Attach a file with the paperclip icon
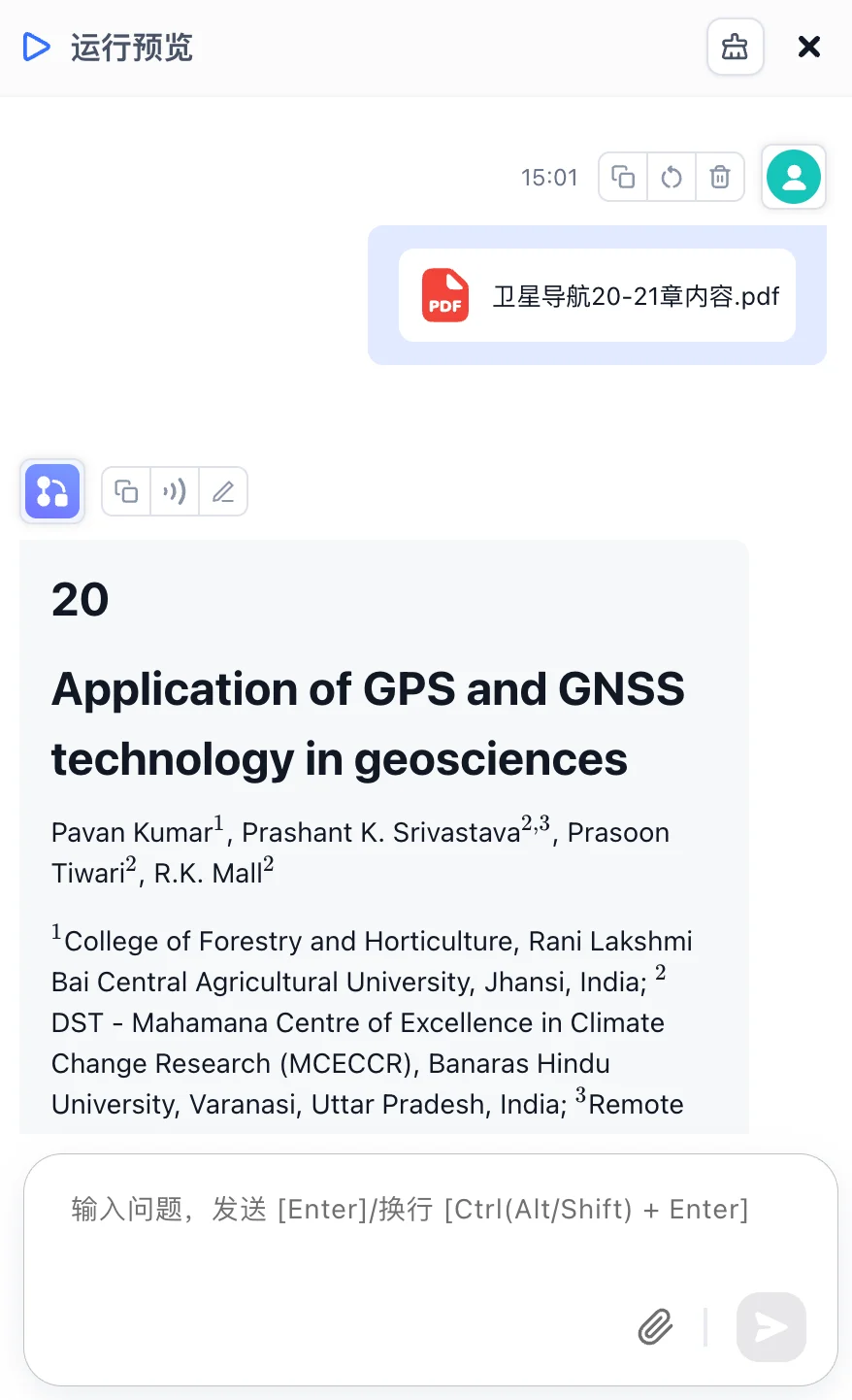The height and width of the screenshot is (1400, 852). [x=655, y=1326]
